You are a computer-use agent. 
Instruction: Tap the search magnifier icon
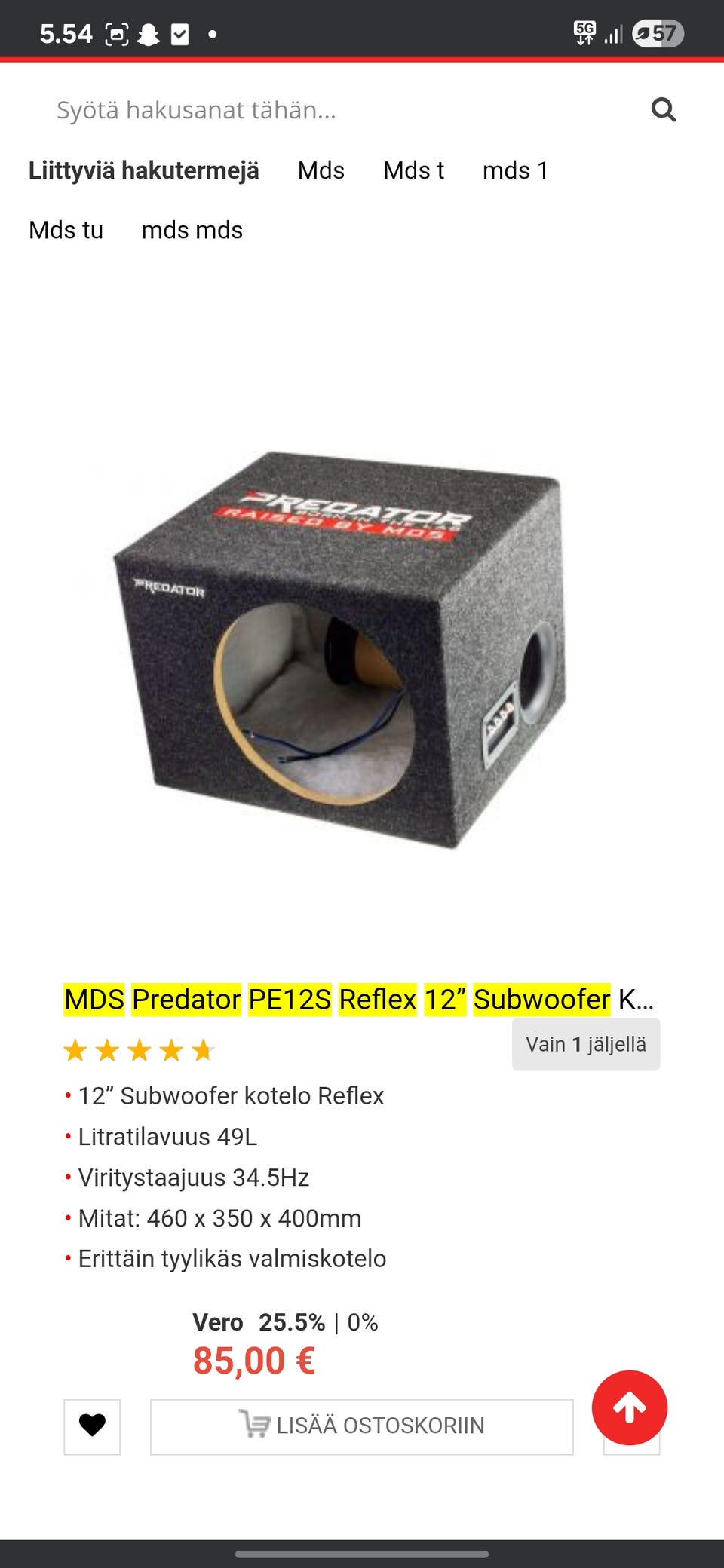pos(663,110)
